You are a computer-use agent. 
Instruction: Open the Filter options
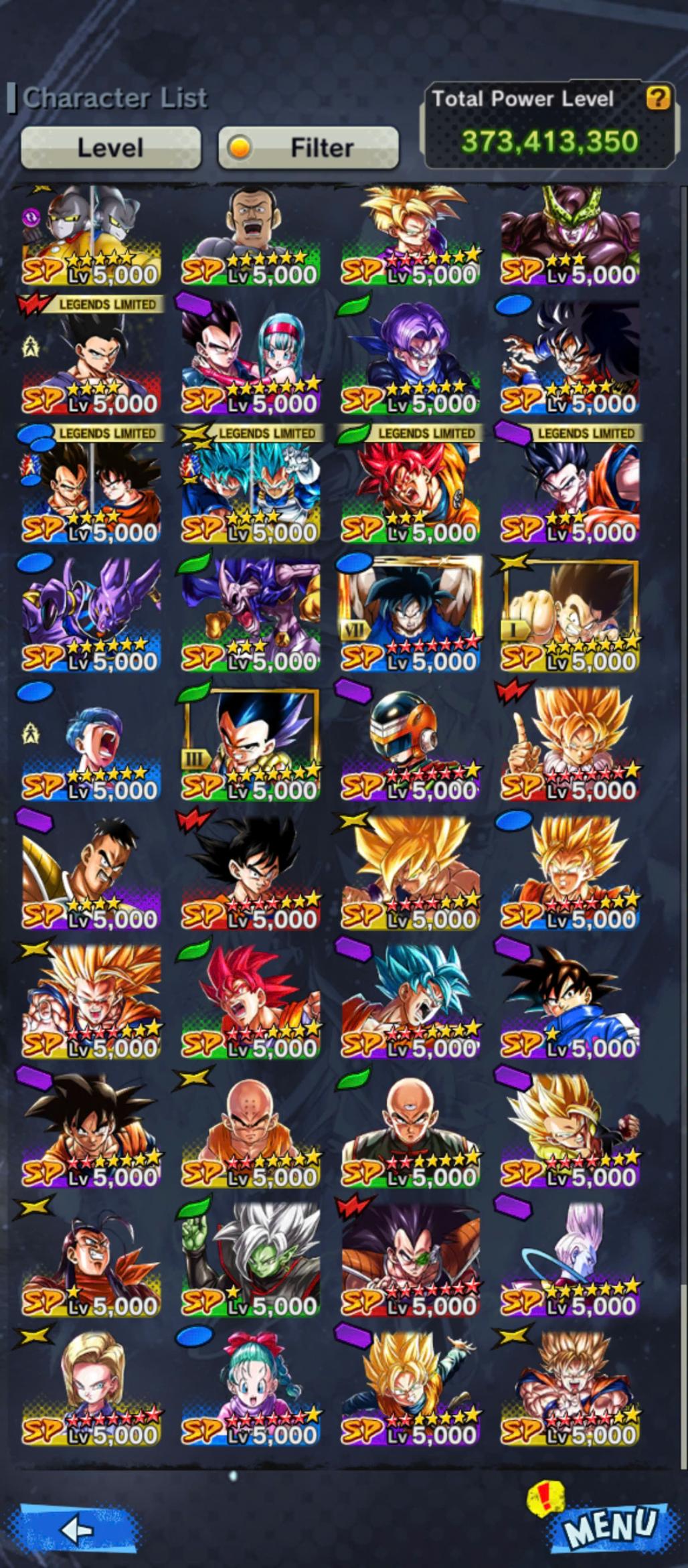coord(309,147)
